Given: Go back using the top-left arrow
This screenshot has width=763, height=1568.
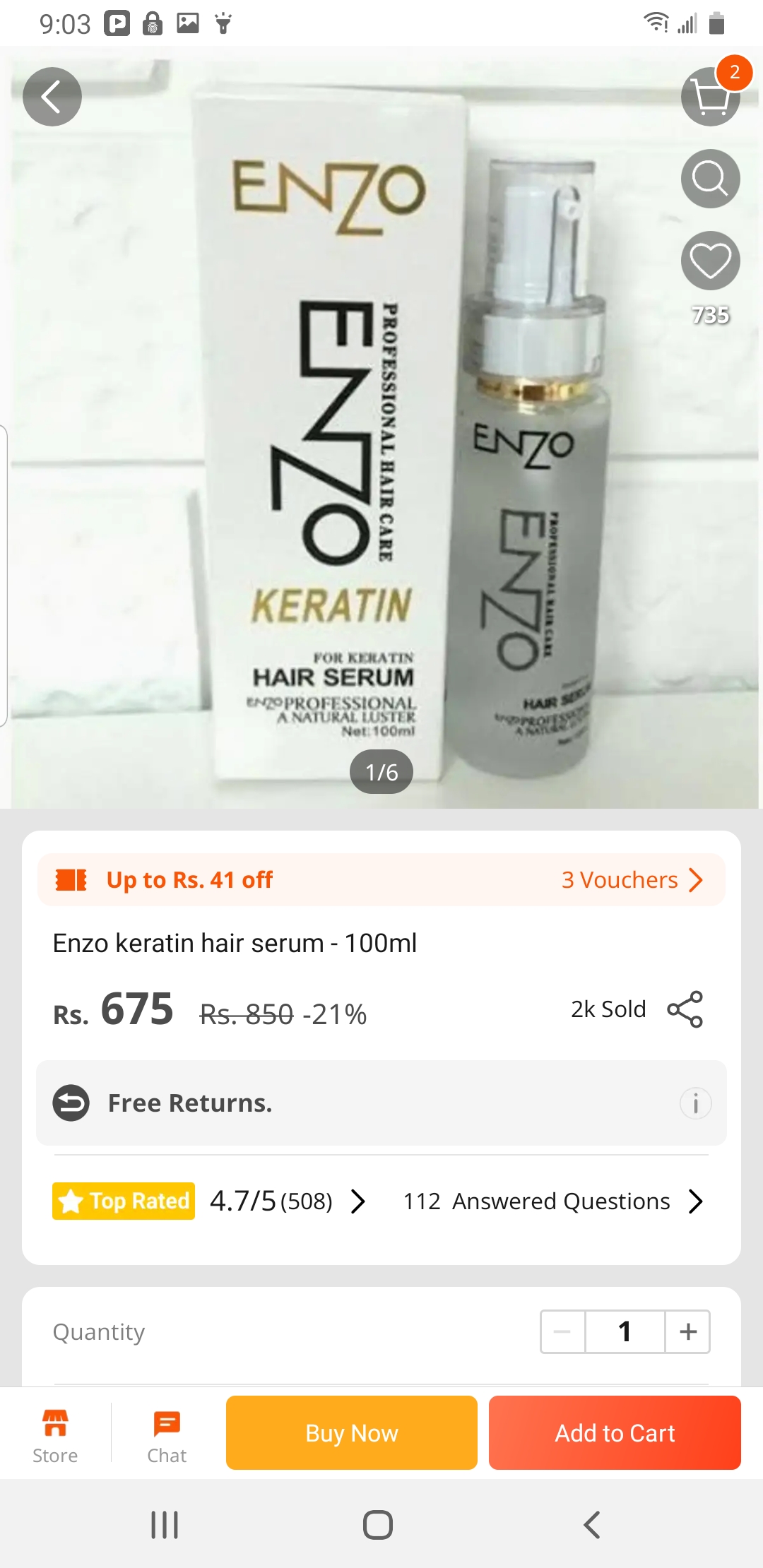Looking at the screenshot, I should pos(52,97).
